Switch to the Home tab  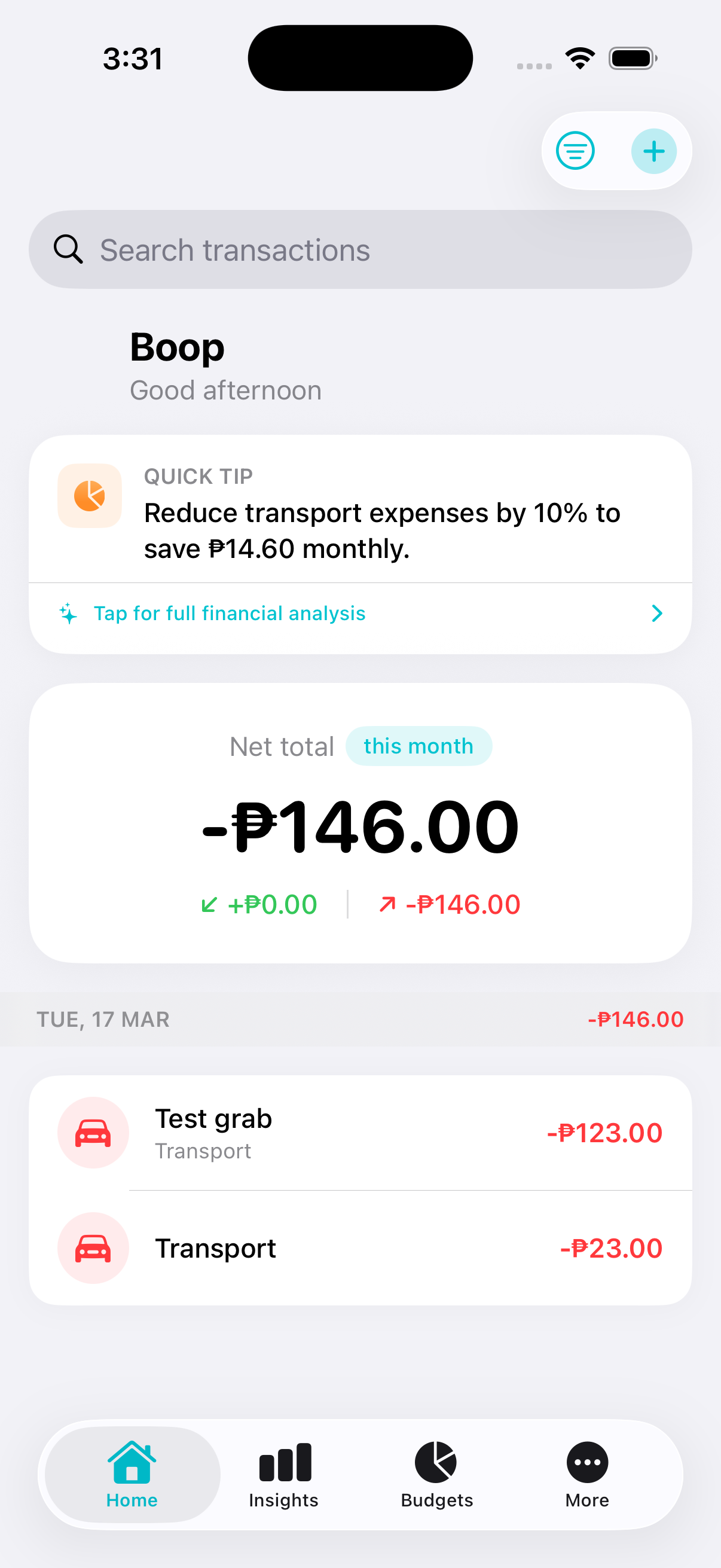[132, 1474]
